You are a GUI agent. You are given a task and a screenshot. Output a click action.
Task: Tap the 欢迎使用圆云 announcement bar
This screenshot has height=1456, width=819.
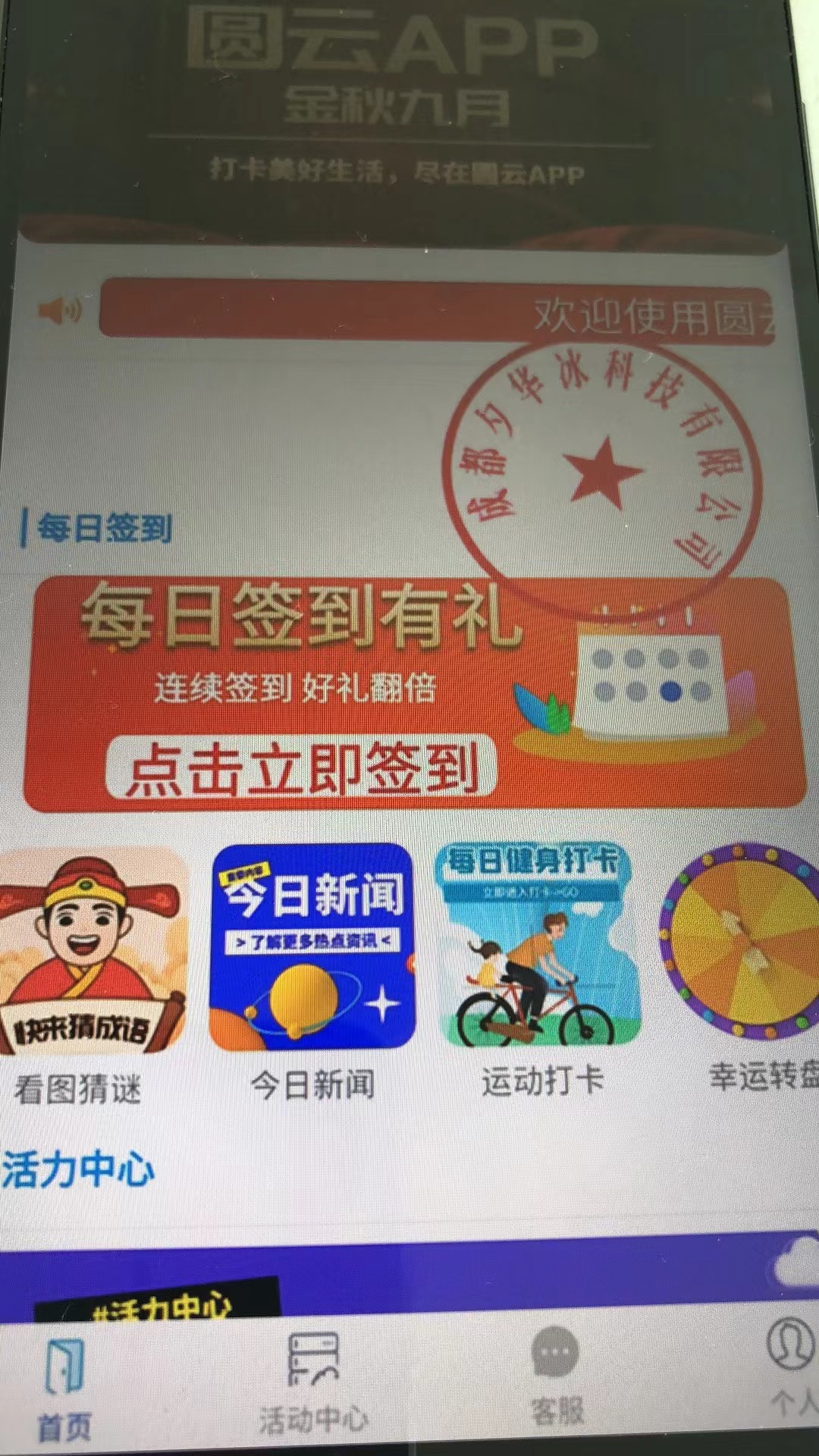click(436, 312)
